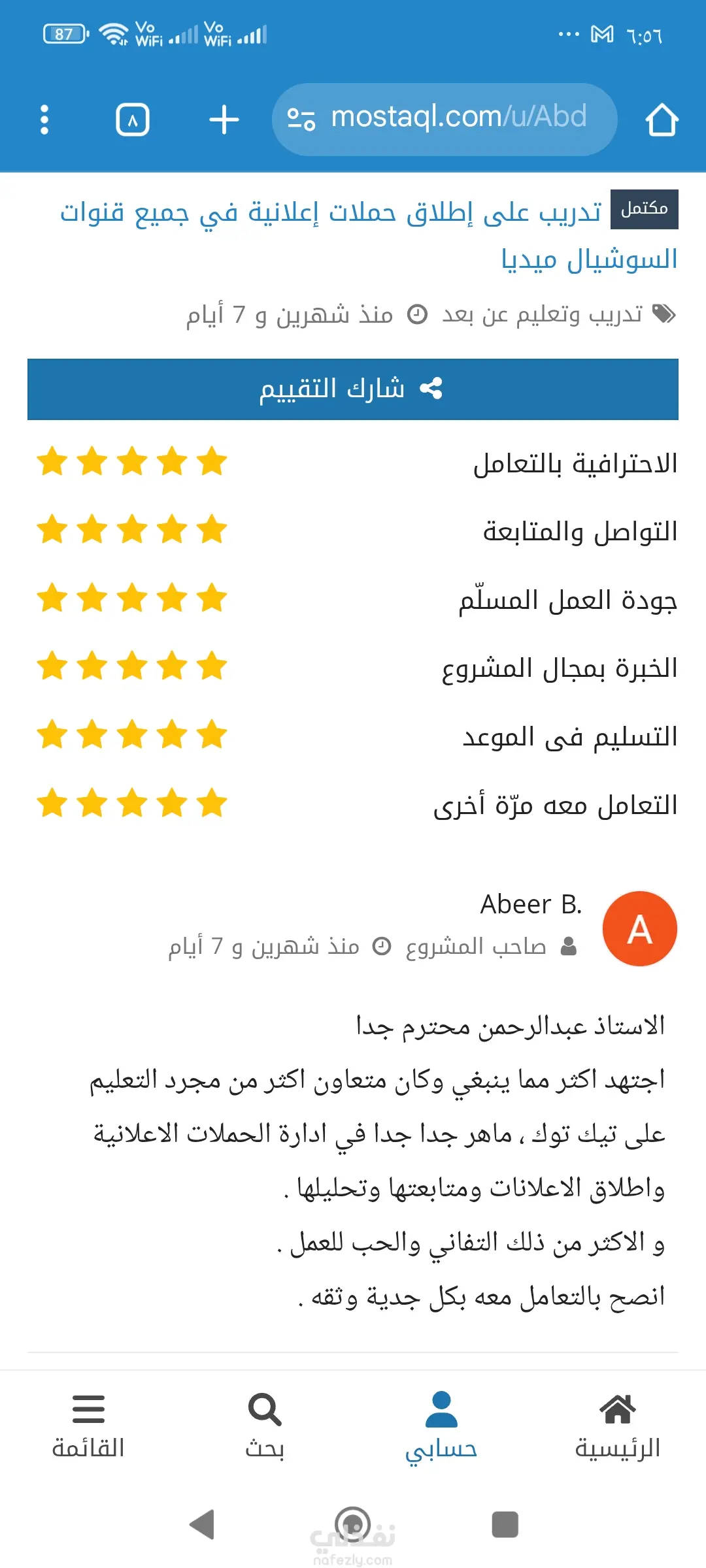Open the browser overflow menu
The image size is (706, 1568).
[44, 120]
